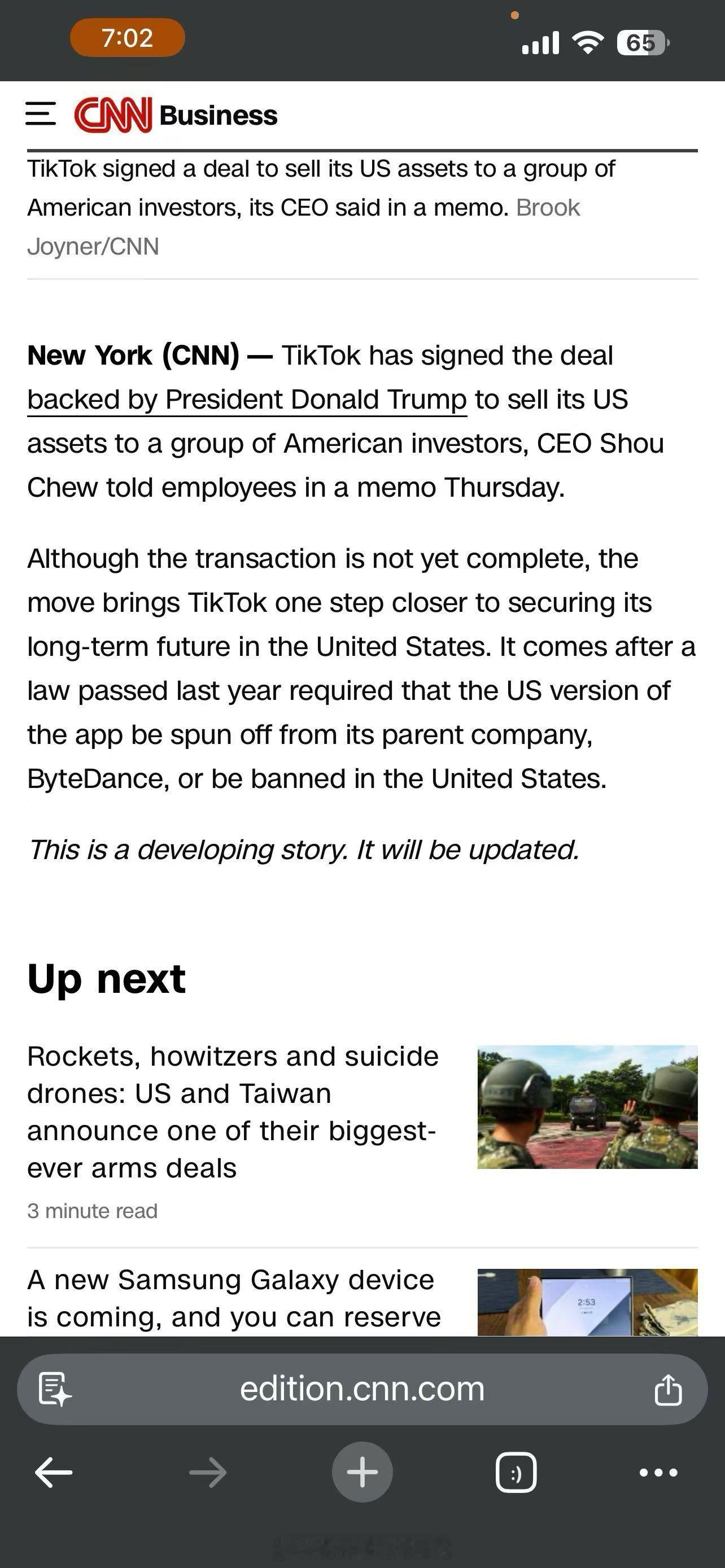The width and height of the screenshot is (725, 1568).
Task: Open the 'backed by President Donald Trump' link
Action: click(246, 399)
